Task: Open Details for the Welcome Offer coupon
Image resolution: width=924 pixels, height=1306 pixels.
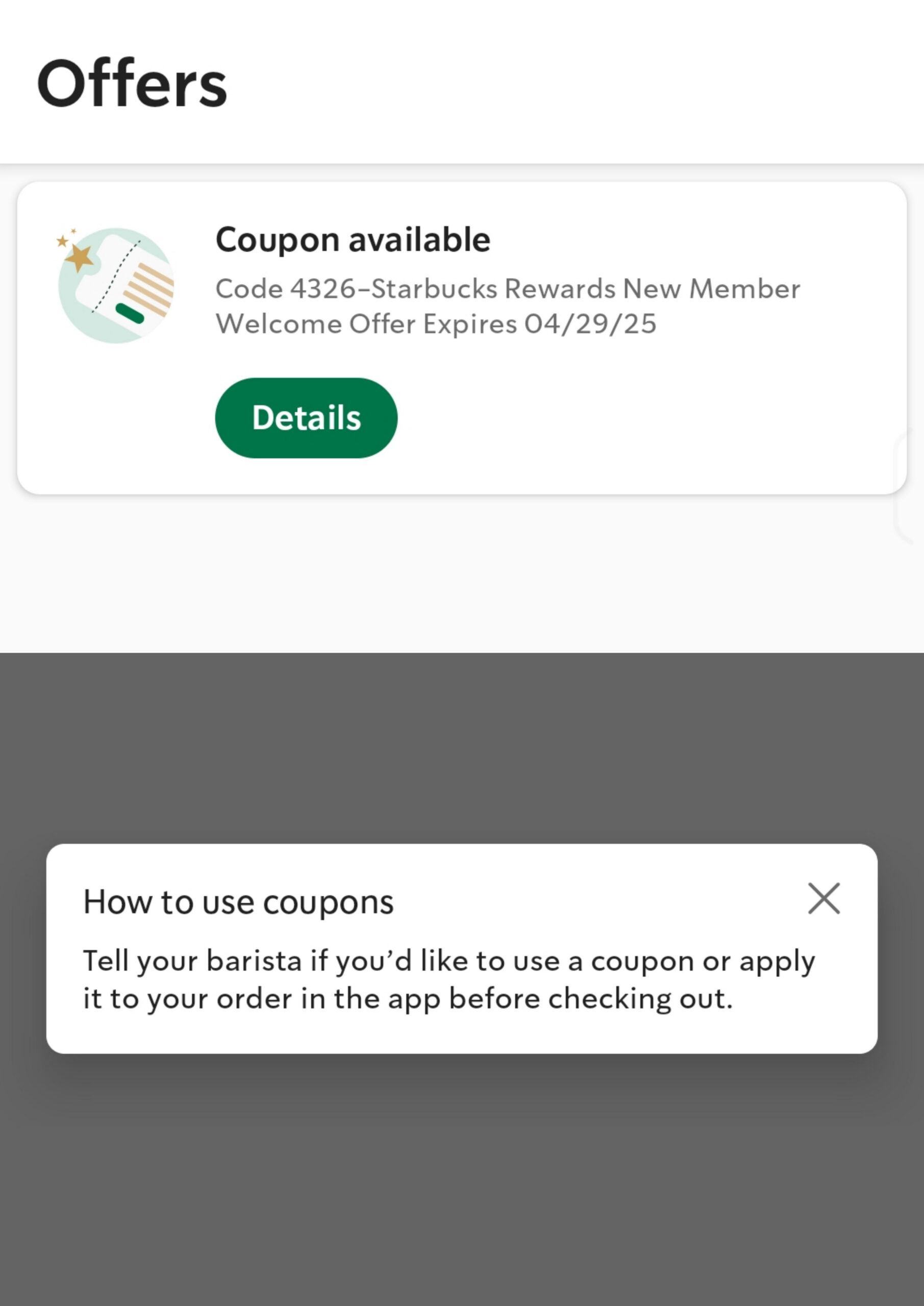Action: coord(306,418)
